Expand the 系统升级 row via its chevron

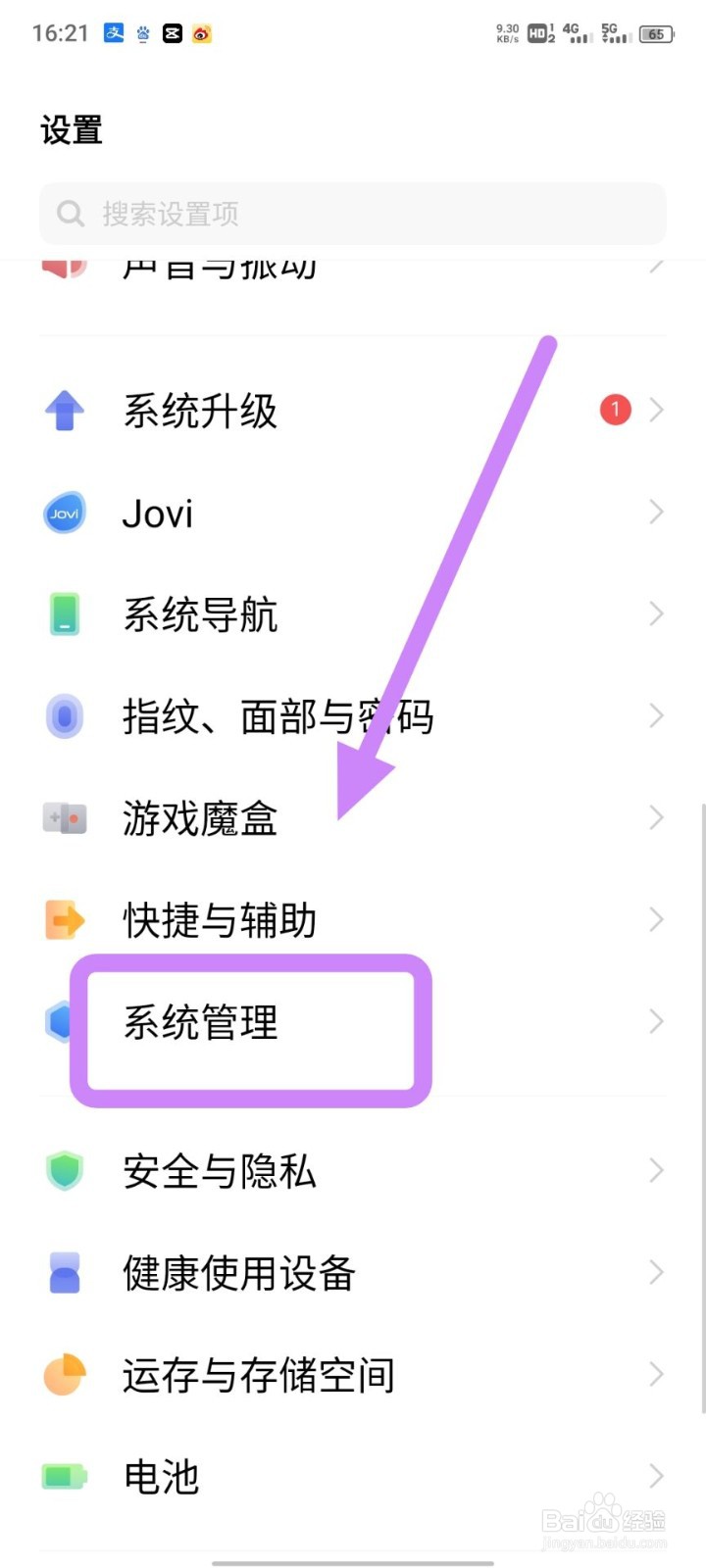tap(656, 410)
